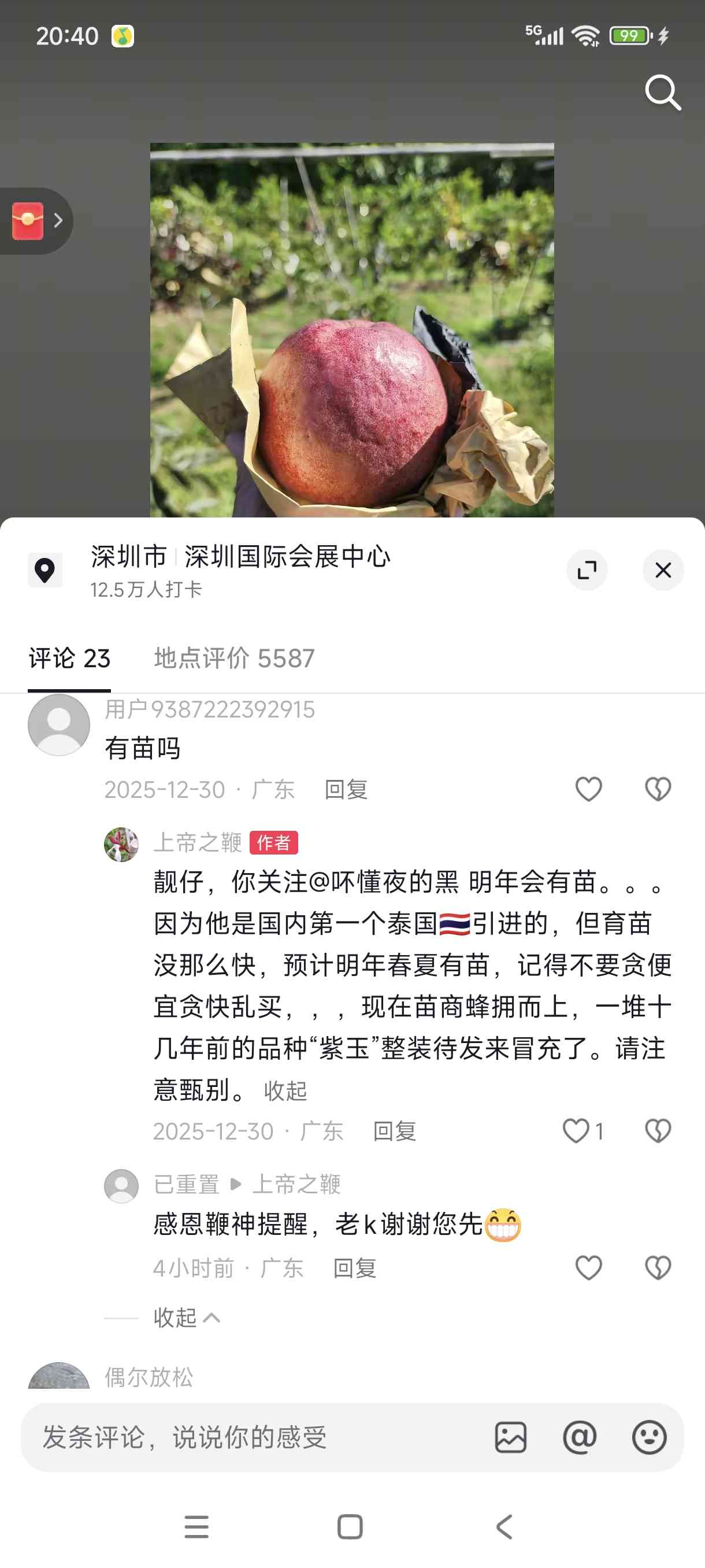Viewport: 705px width, 1568px height.
Task: Open the red envelope side panel
Action: click(35, 221)
